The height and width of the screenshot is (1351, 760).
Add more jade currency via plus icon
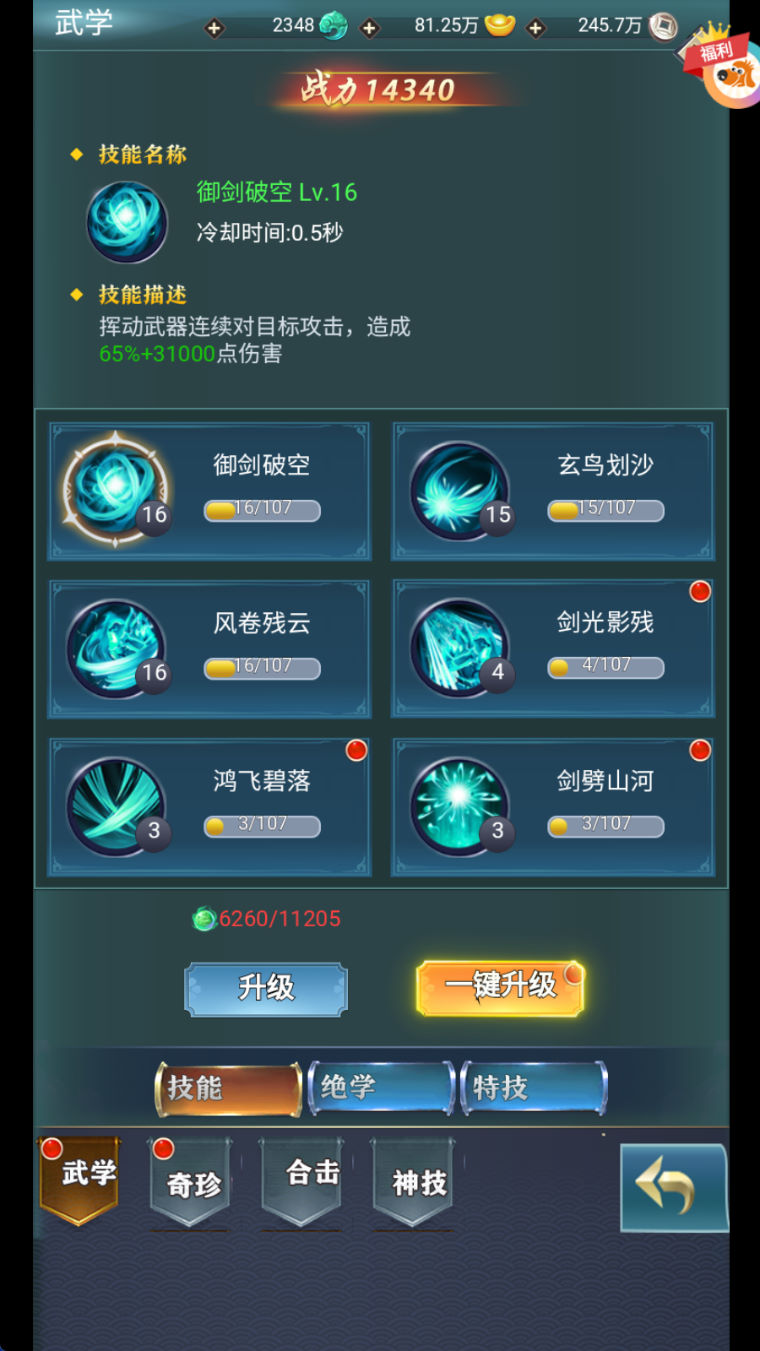click(x=214, y=28)
